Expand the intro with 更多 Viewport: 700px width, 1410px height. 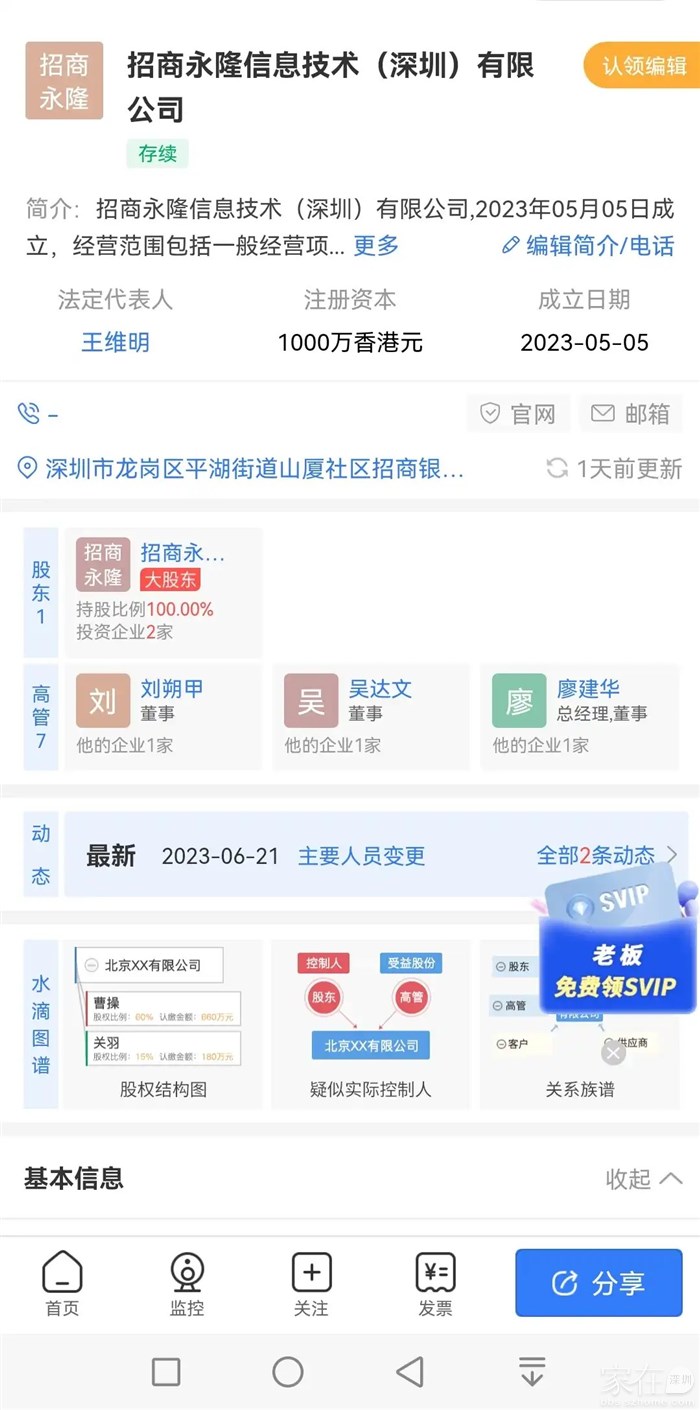pos(376,245)
